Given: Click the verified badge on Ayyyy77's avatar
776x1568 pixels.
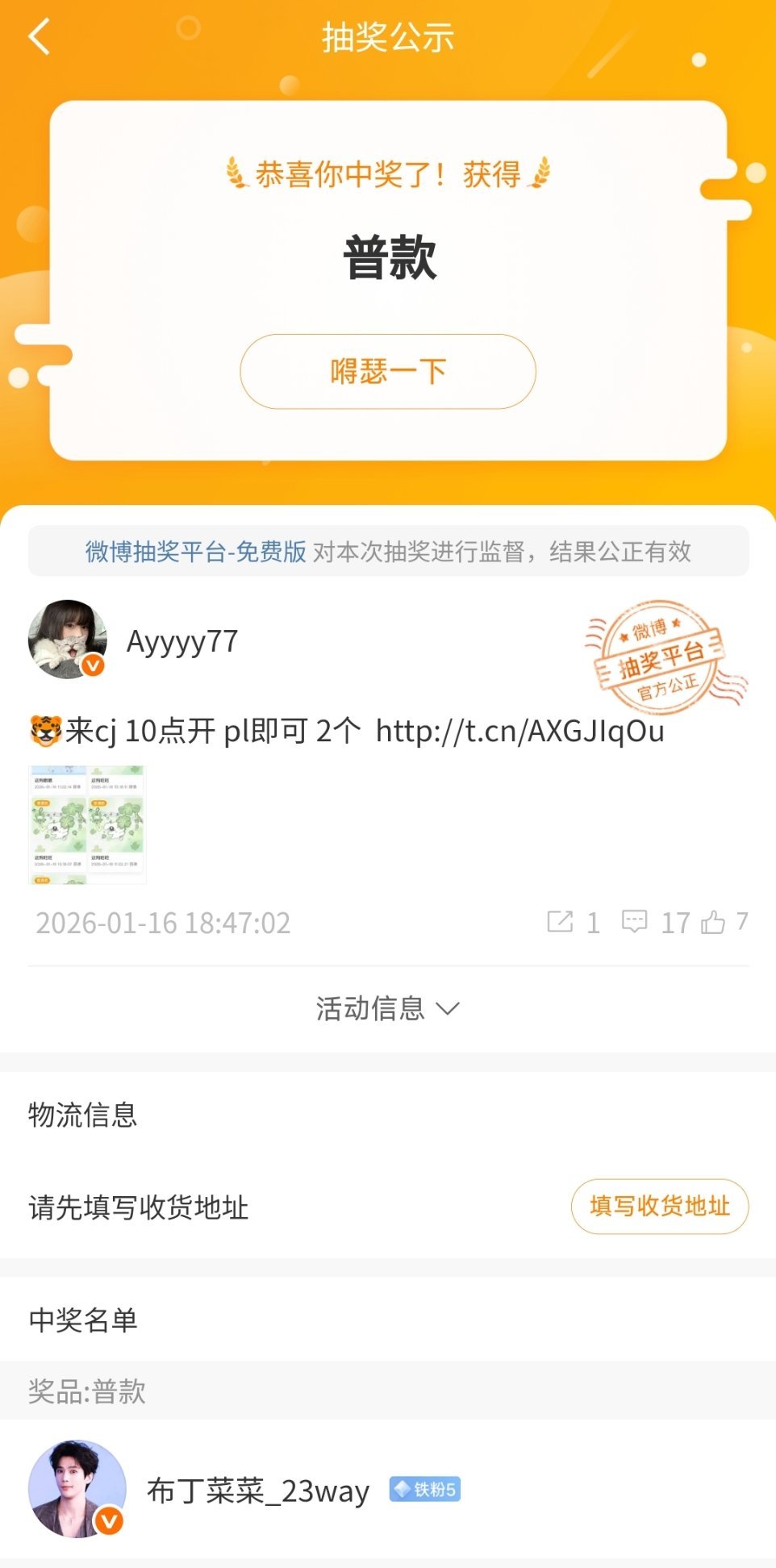Looking at the screenshot, I should (93, 666).
